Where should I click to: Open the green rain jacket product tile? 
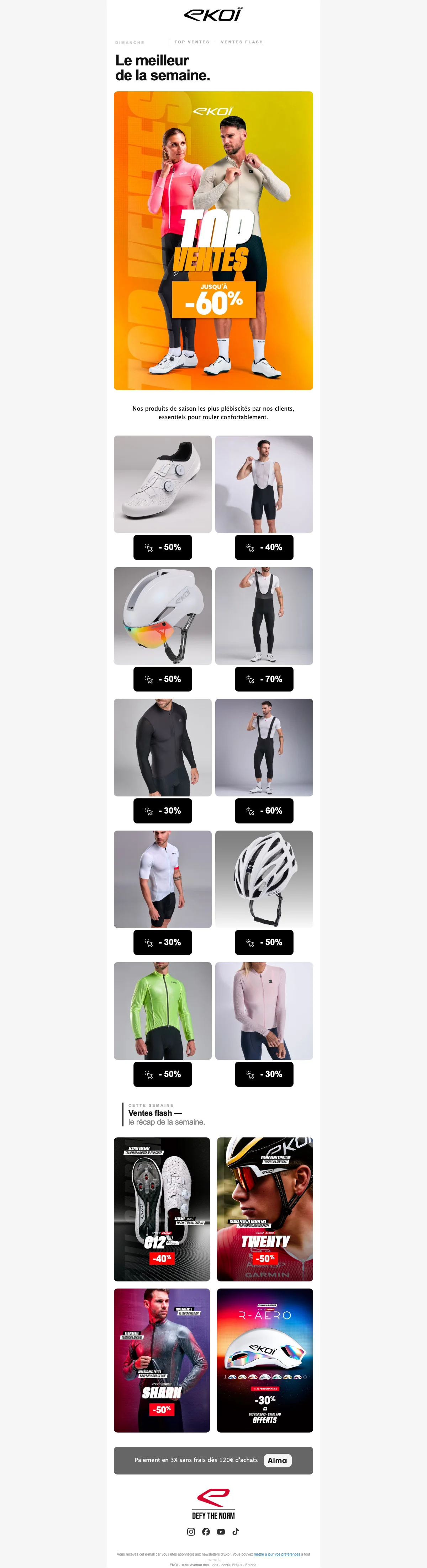(x=163, y=1010)
